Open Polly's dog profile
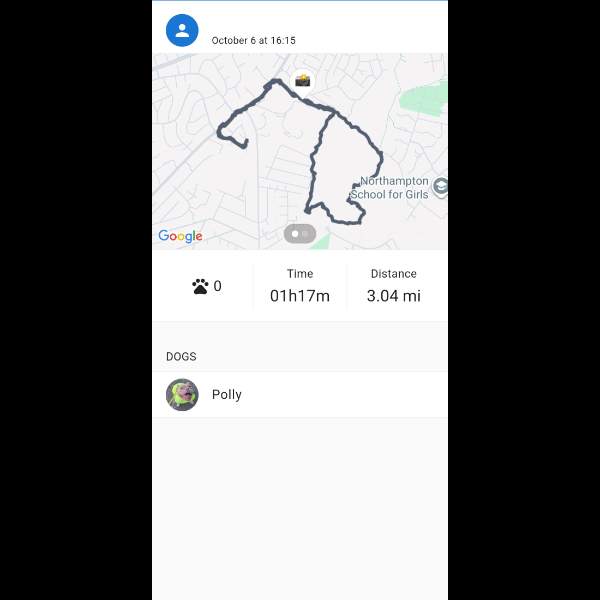Viewport: 600px width, 600px height. click(x=227, y=394)
